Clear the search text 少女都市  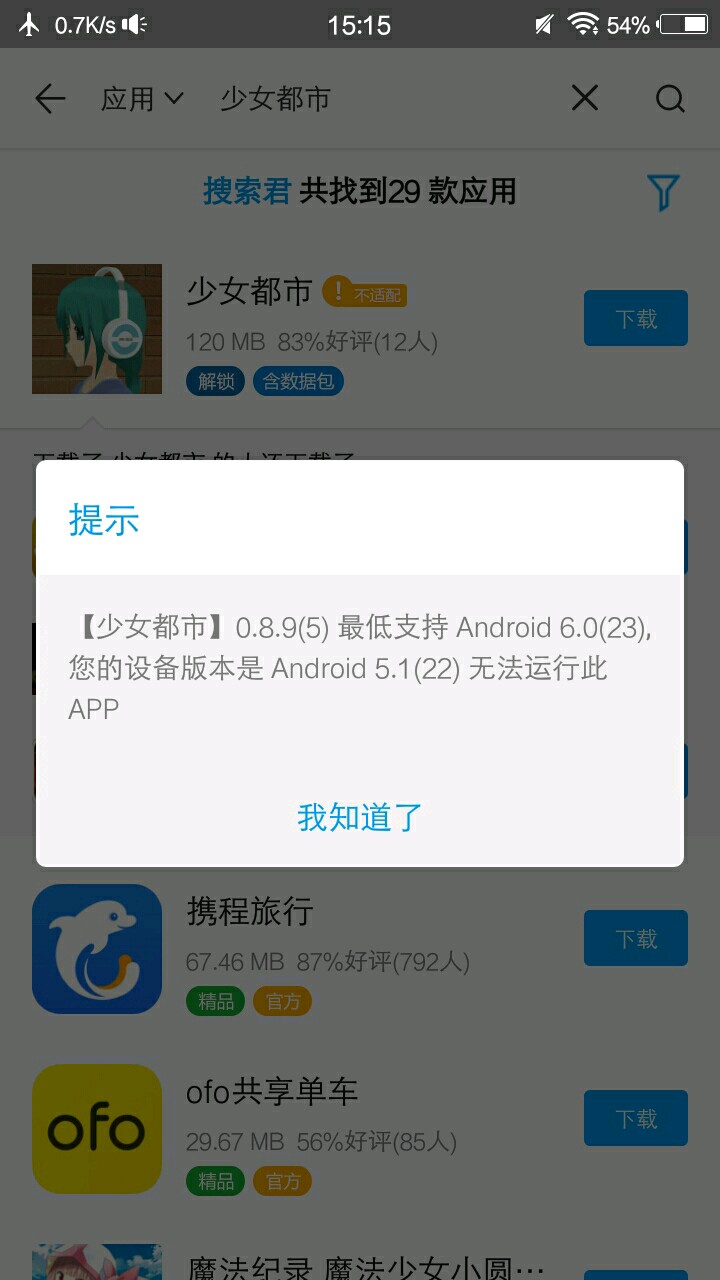585,98
